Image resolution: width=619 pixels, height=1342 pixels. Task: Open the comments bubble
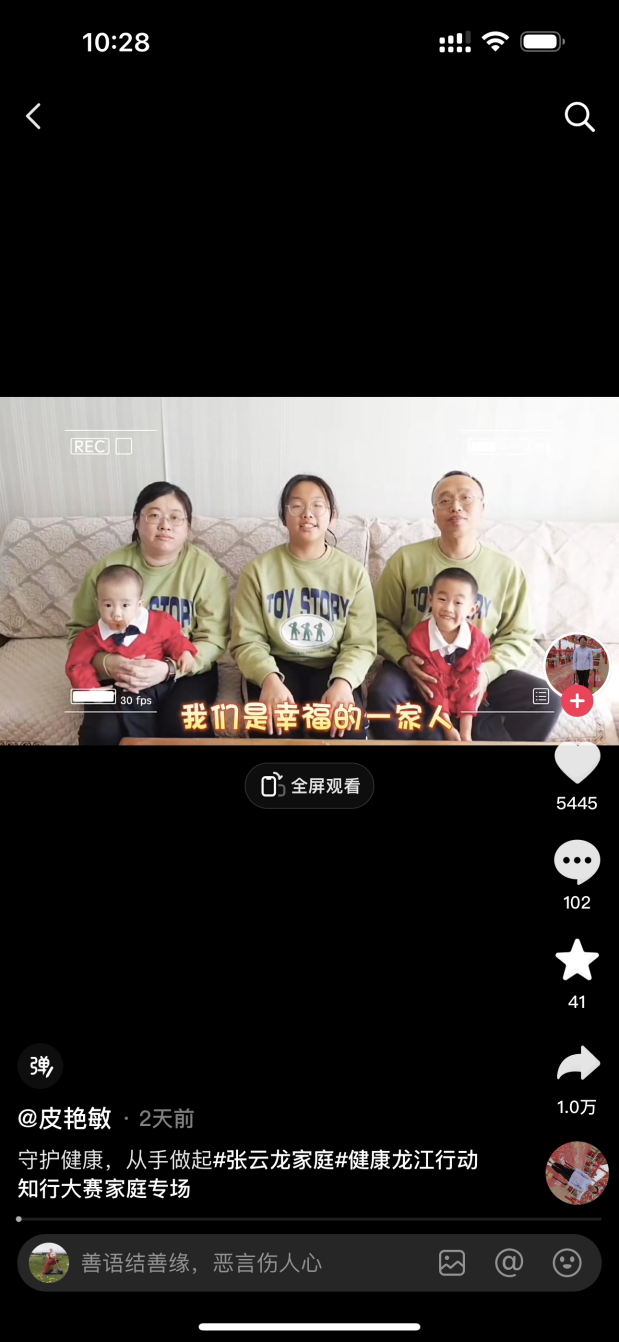[x=577, y=862]
